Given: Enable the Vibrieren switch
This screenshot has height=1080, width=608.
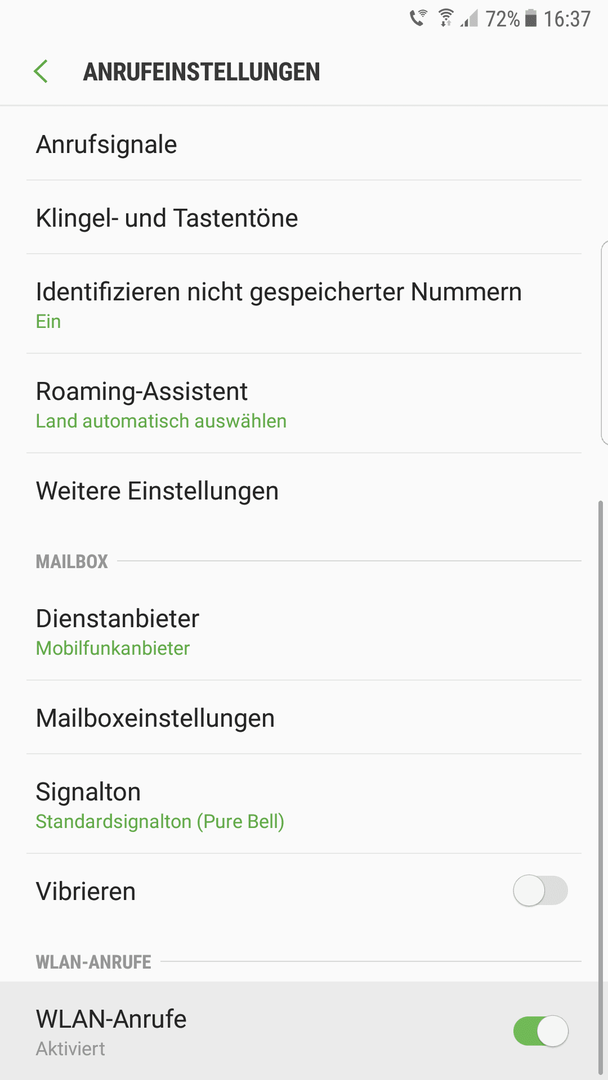Looking at the screenshot, I should point(541,891).
